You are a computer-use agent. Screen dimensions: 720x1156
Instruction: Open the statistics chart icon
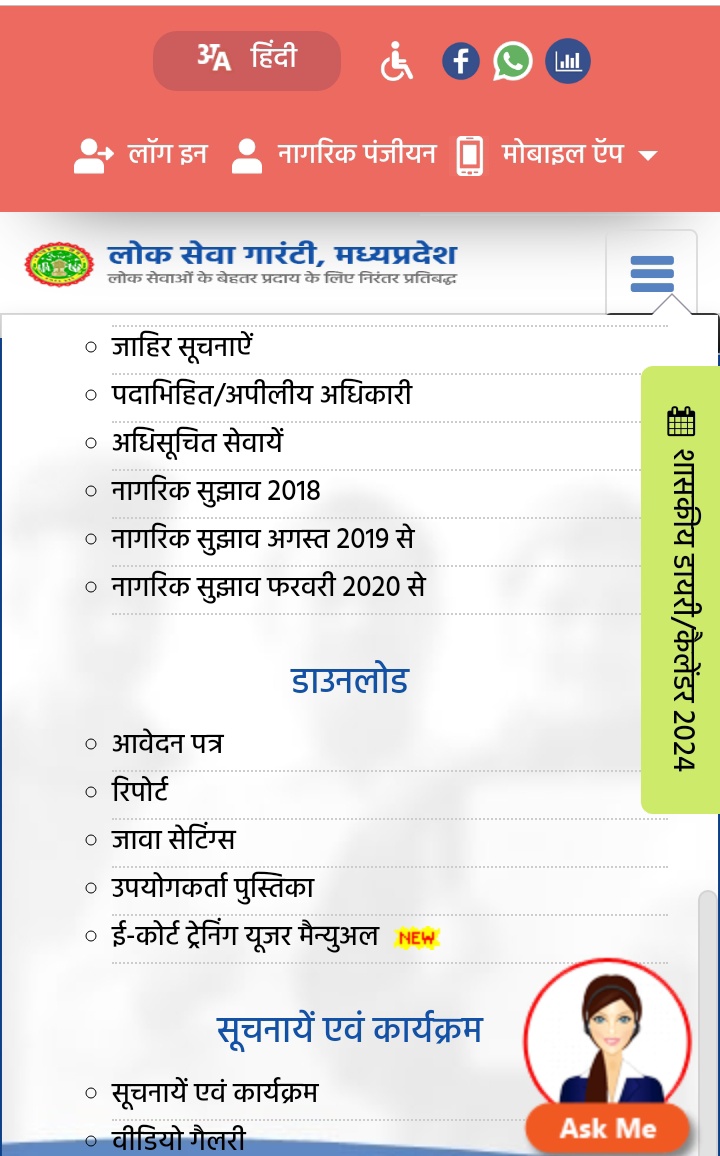[567, 62]
